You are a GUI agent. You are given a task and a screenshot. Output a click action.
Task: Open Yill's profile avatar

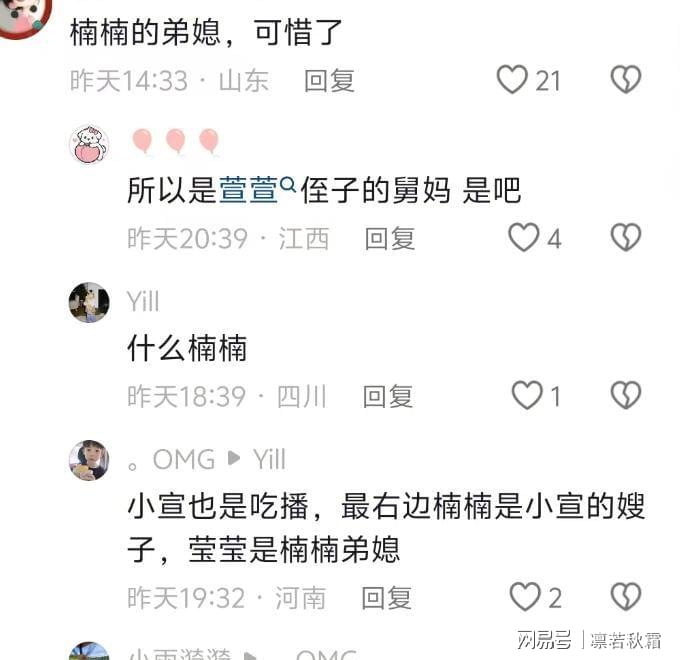[x=89, y=302]
